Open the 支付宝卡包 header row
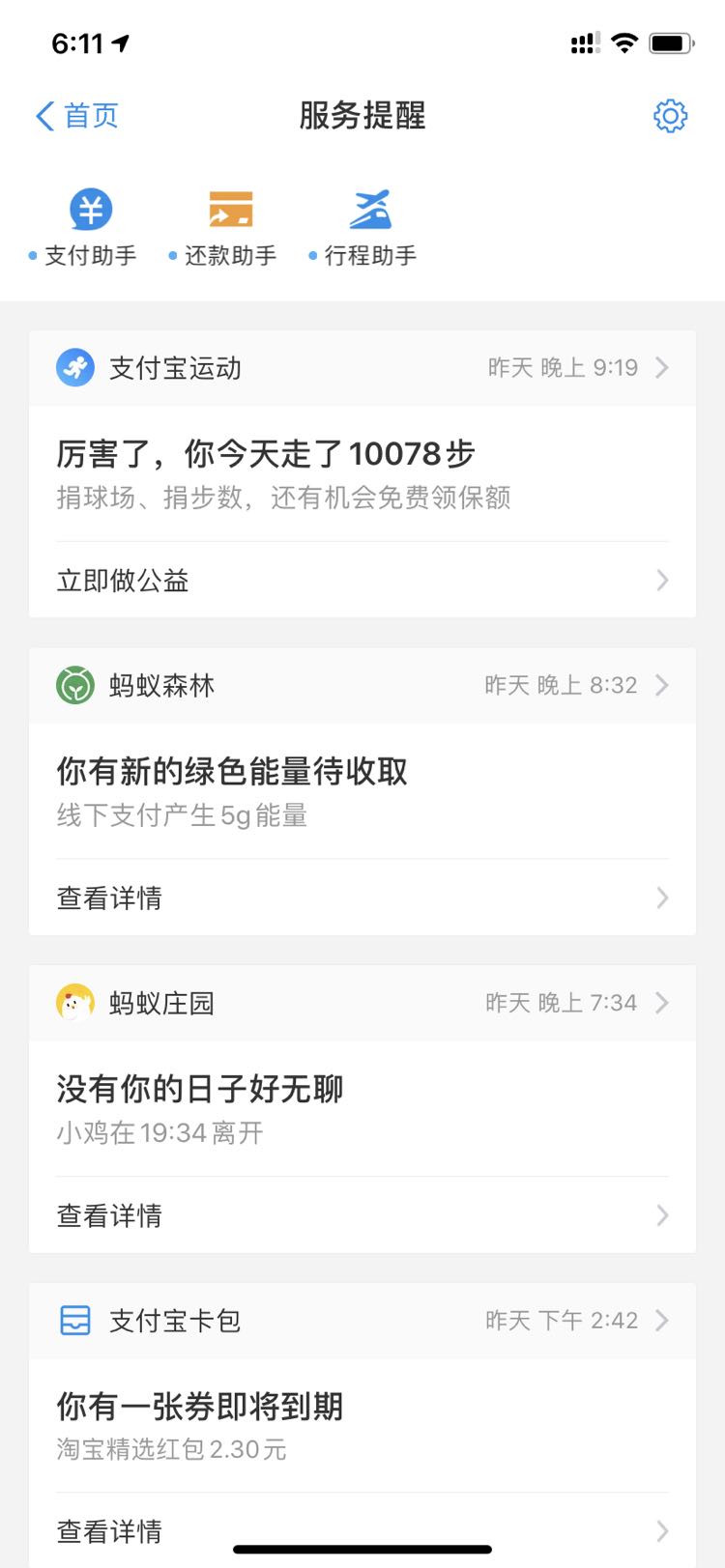The height and width of the screenshot is (1568, 725). tap(362, 1321)
